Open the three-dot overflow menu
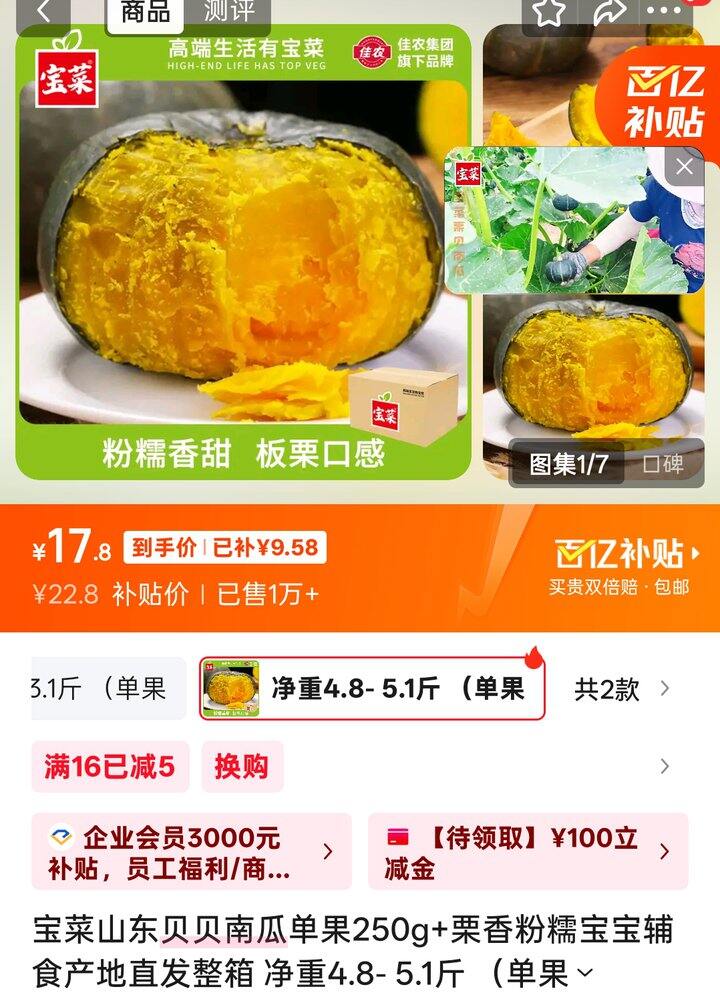720x995 pixels. [x=669, y=12]
